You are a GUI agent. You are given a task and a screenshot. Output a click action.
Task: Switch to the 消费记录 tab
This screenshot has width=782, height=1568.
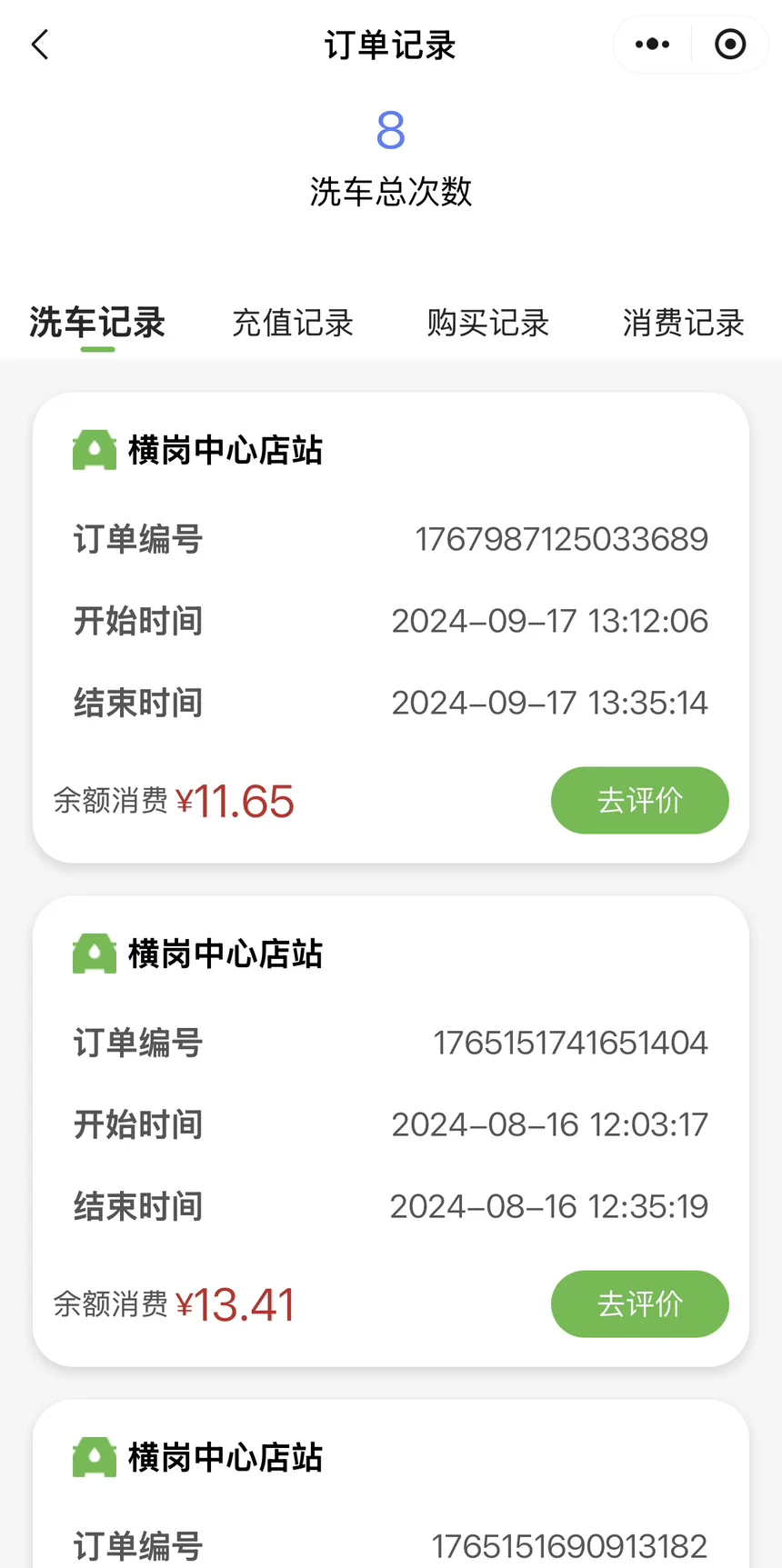click(683, 323)
